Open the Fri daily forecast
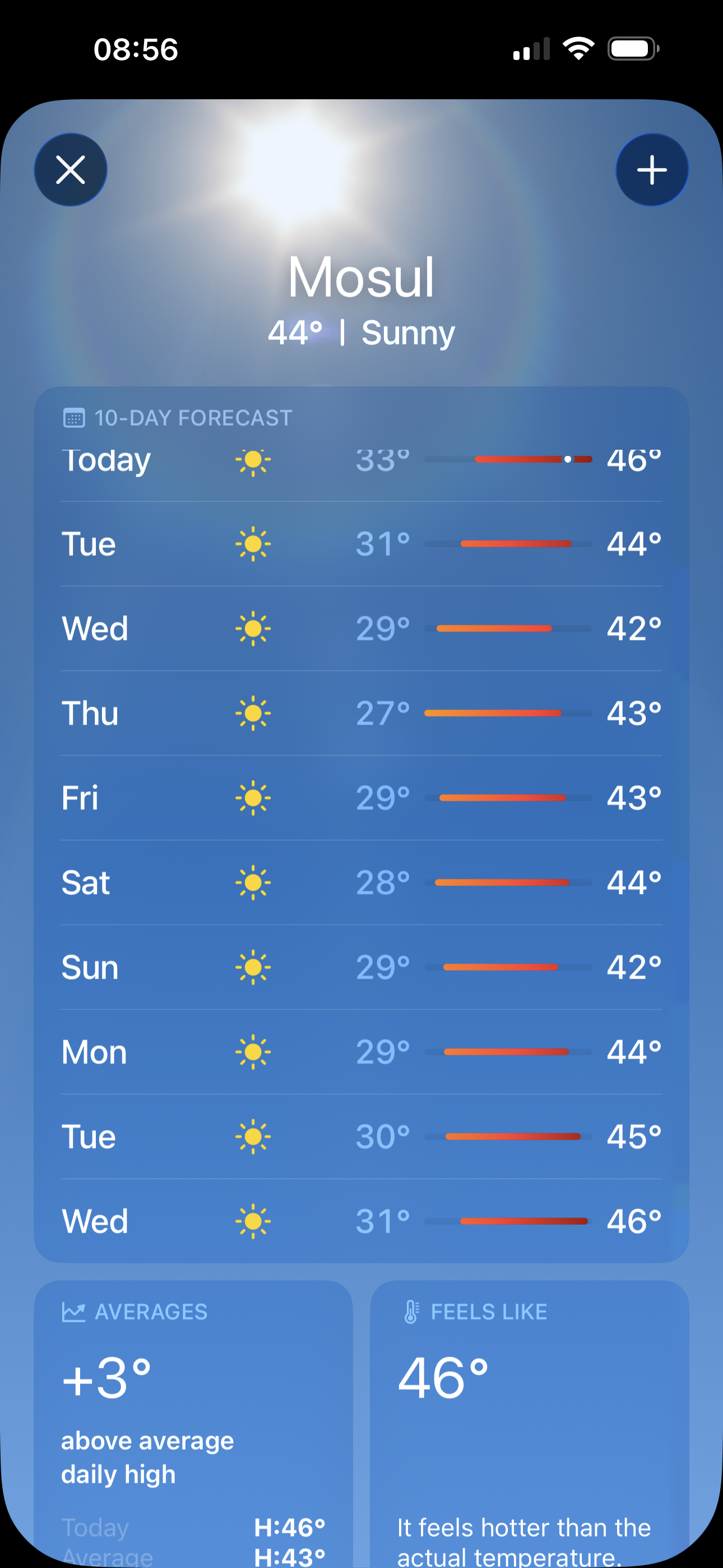The height and width of the screenshot is (1568, 723). tap(361, 798)
